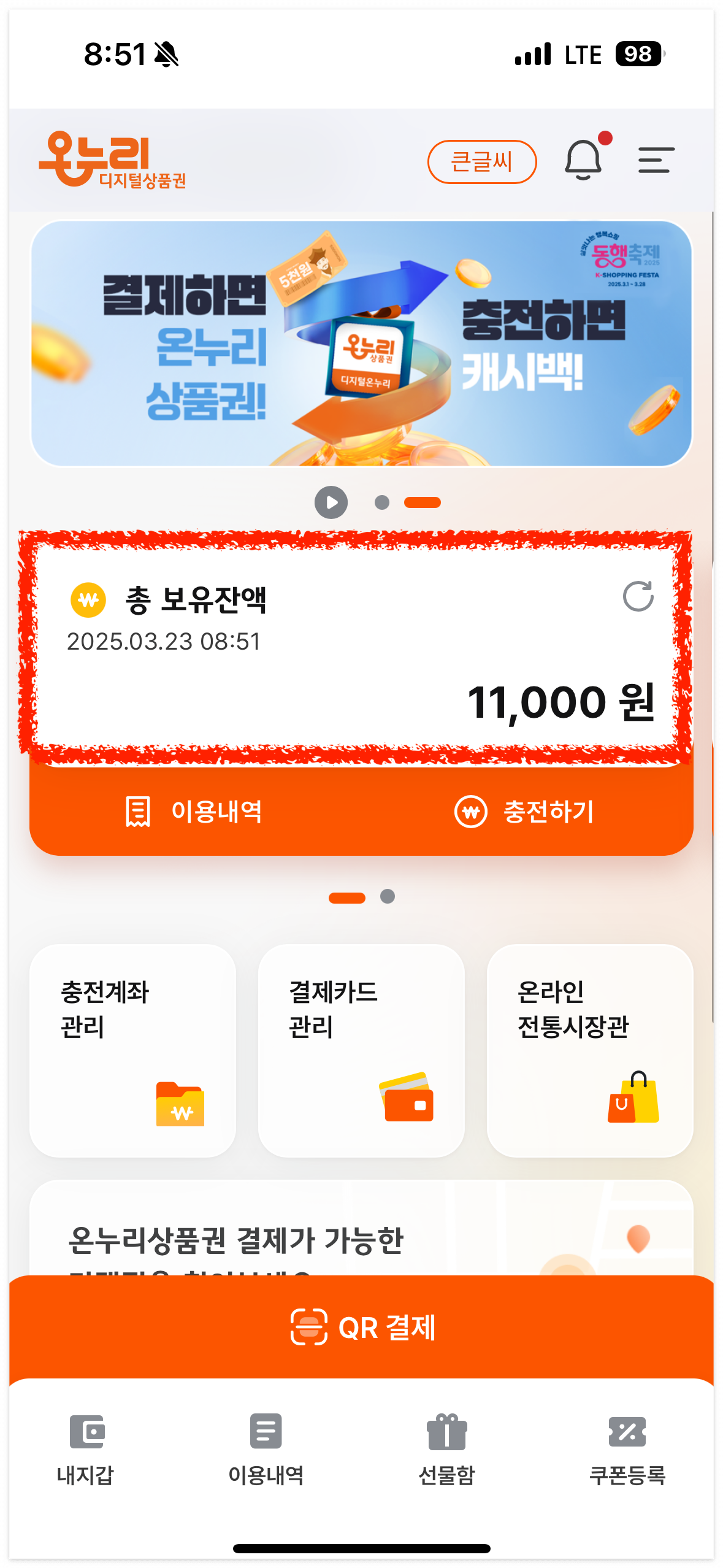Pause the banner carousel playback
The image size is (723, 1568).
[332, 501]
